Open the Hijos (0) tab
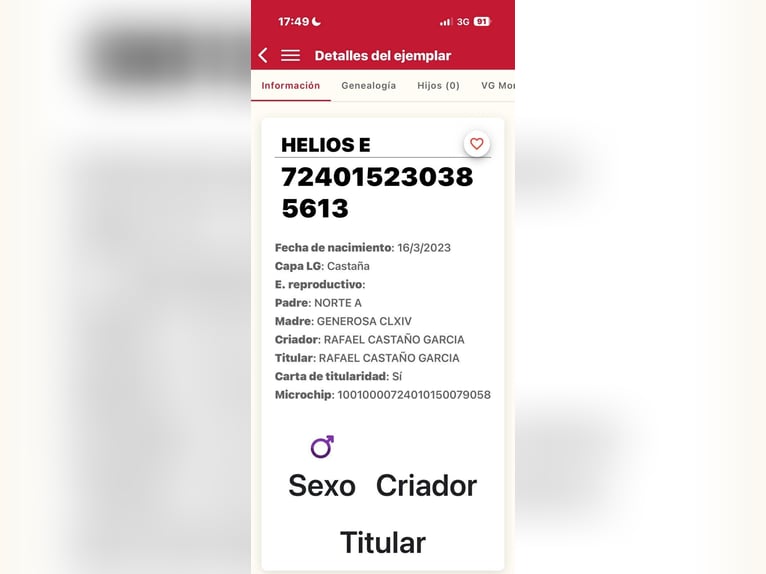766x574 pixels. [x=438, y=86]
